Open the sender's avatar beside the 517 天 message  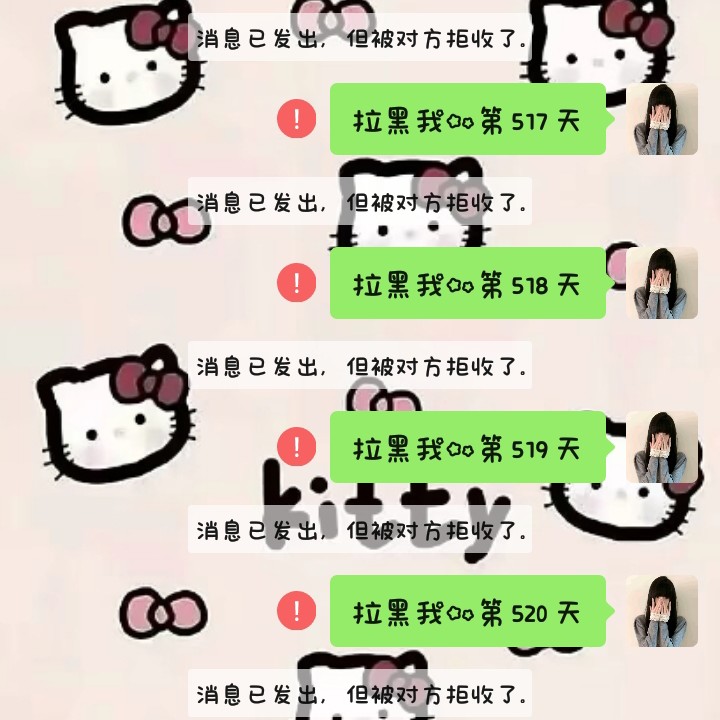(x=662, y=119)
